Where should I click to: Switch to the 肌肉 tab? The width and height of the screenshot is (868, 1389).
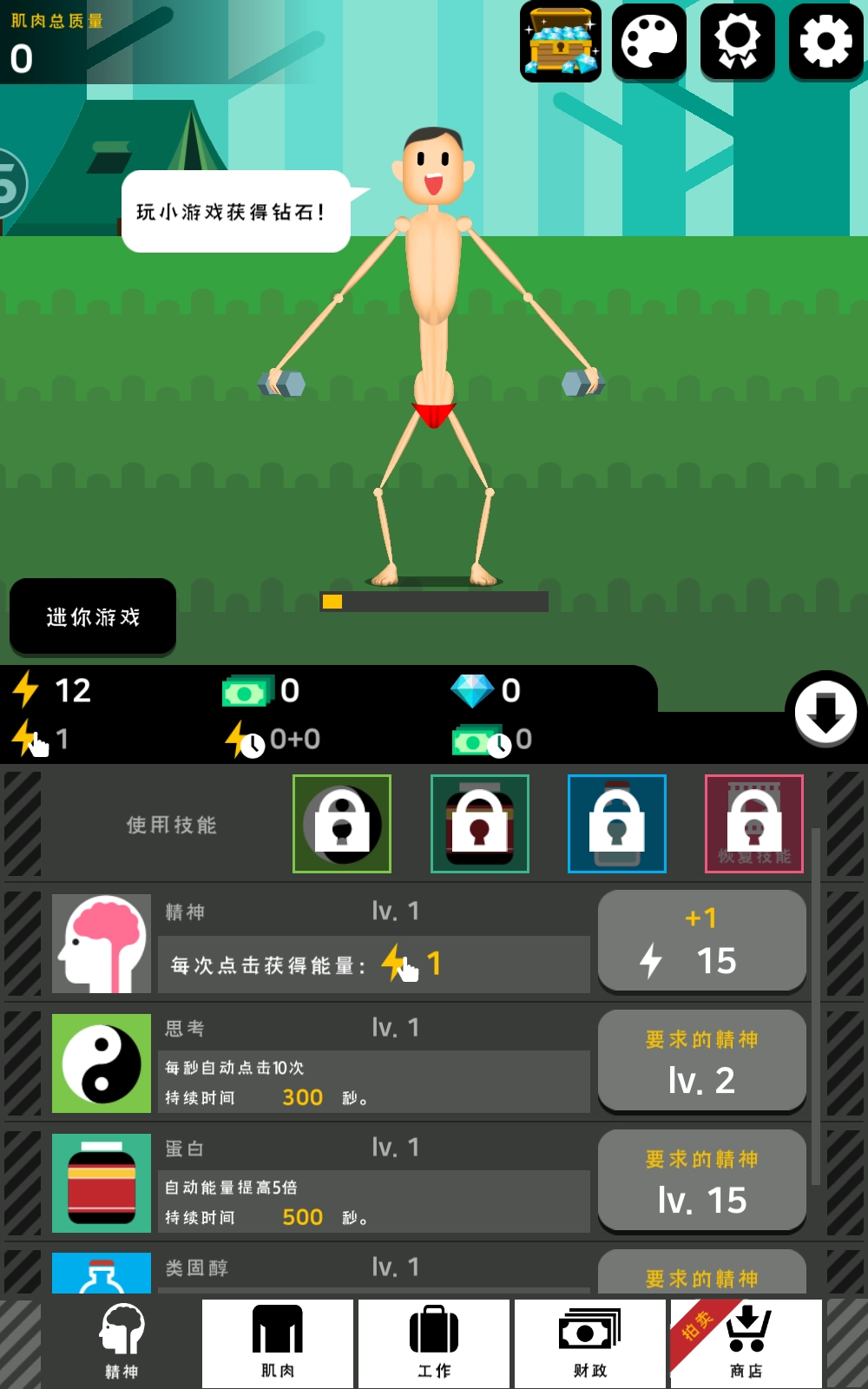(x=277, y=1341)
